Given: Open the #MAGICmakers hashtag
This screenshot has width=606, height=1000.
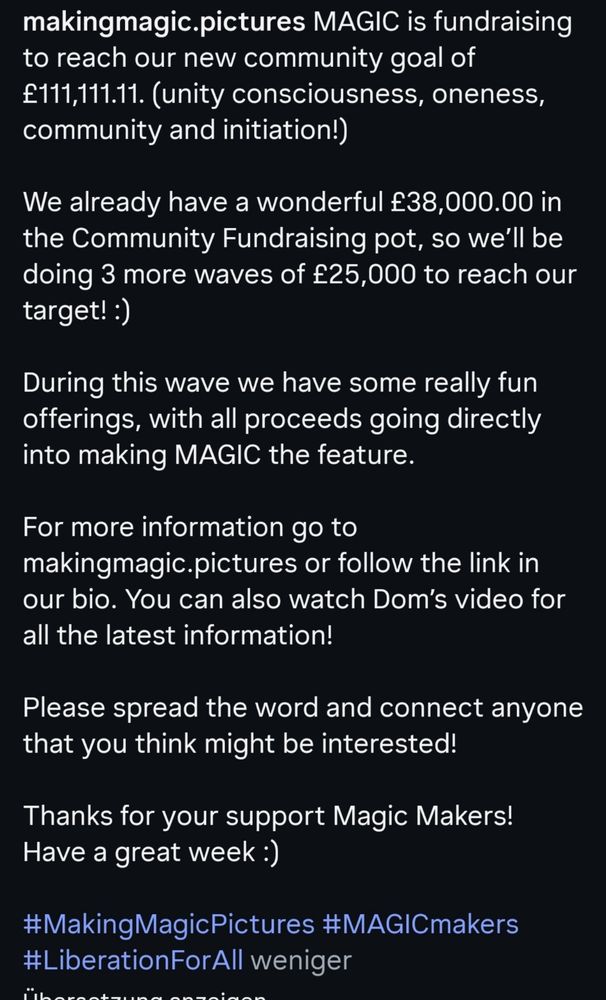Looking at the screenshot, I should pyautogui.click(x=421, y=923).
